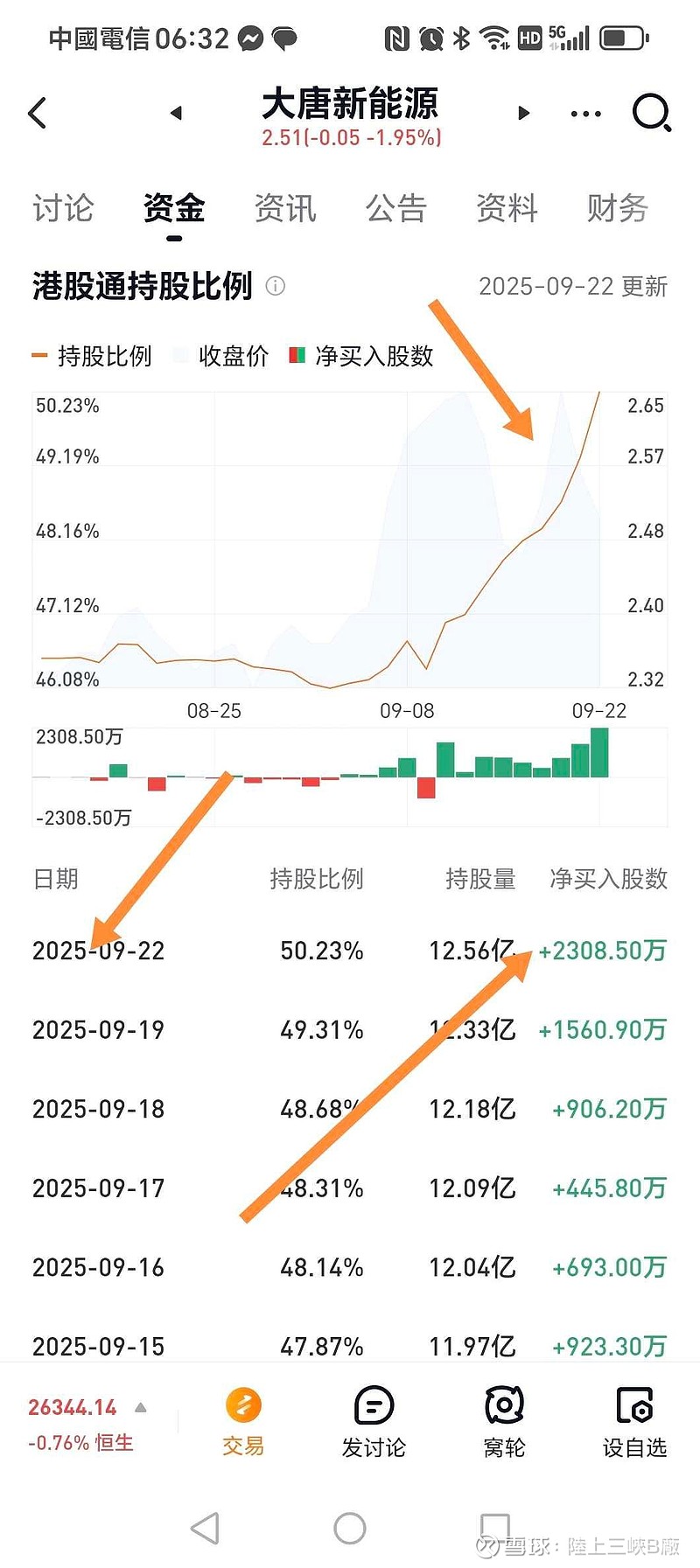Tap the 交易 trade button
The width and height of the screenshot is (700, 1568).
[243, 1424]
